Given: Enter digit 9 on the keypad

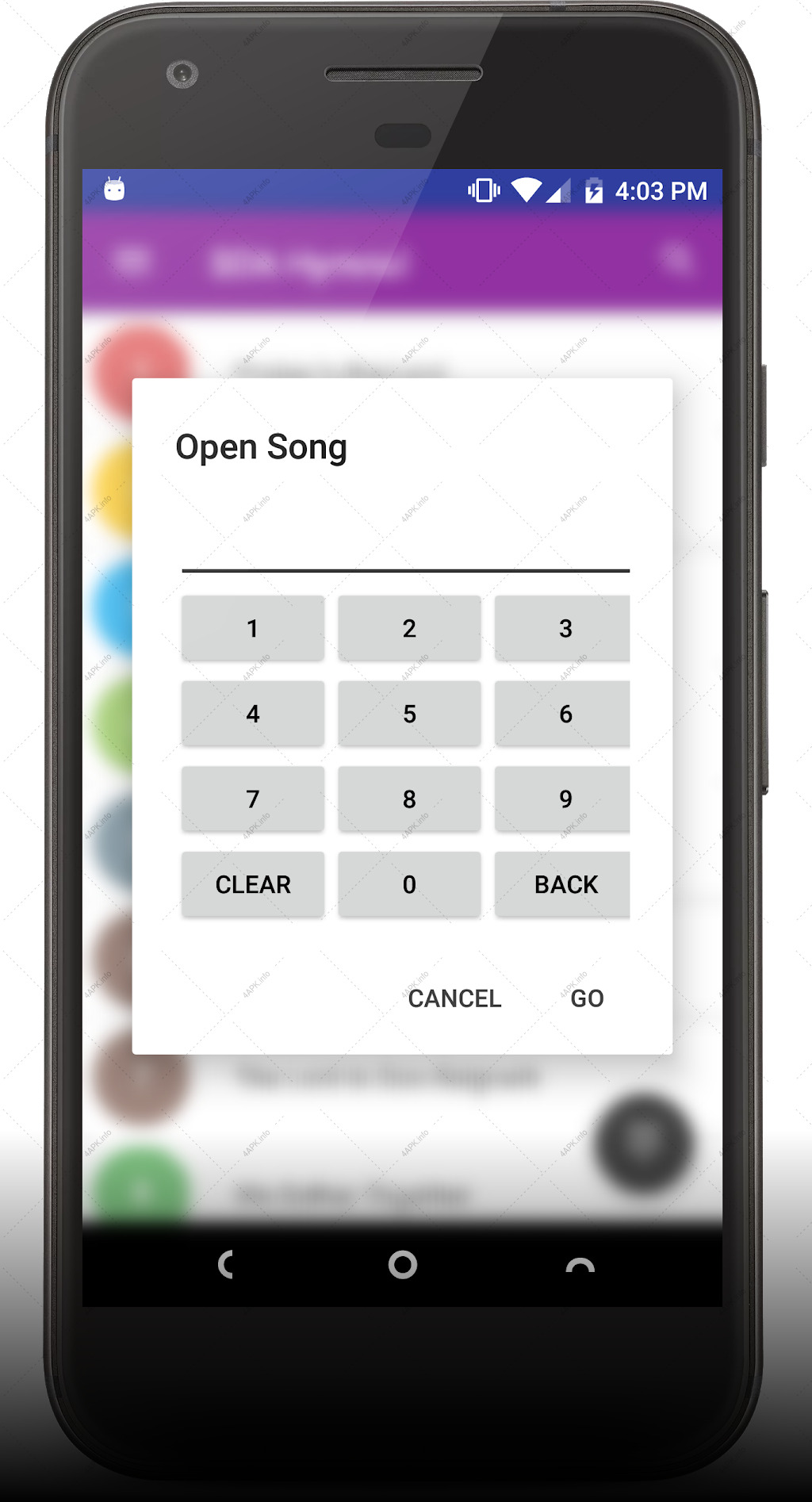Looking at the screenshot, I should click(563, 799).
